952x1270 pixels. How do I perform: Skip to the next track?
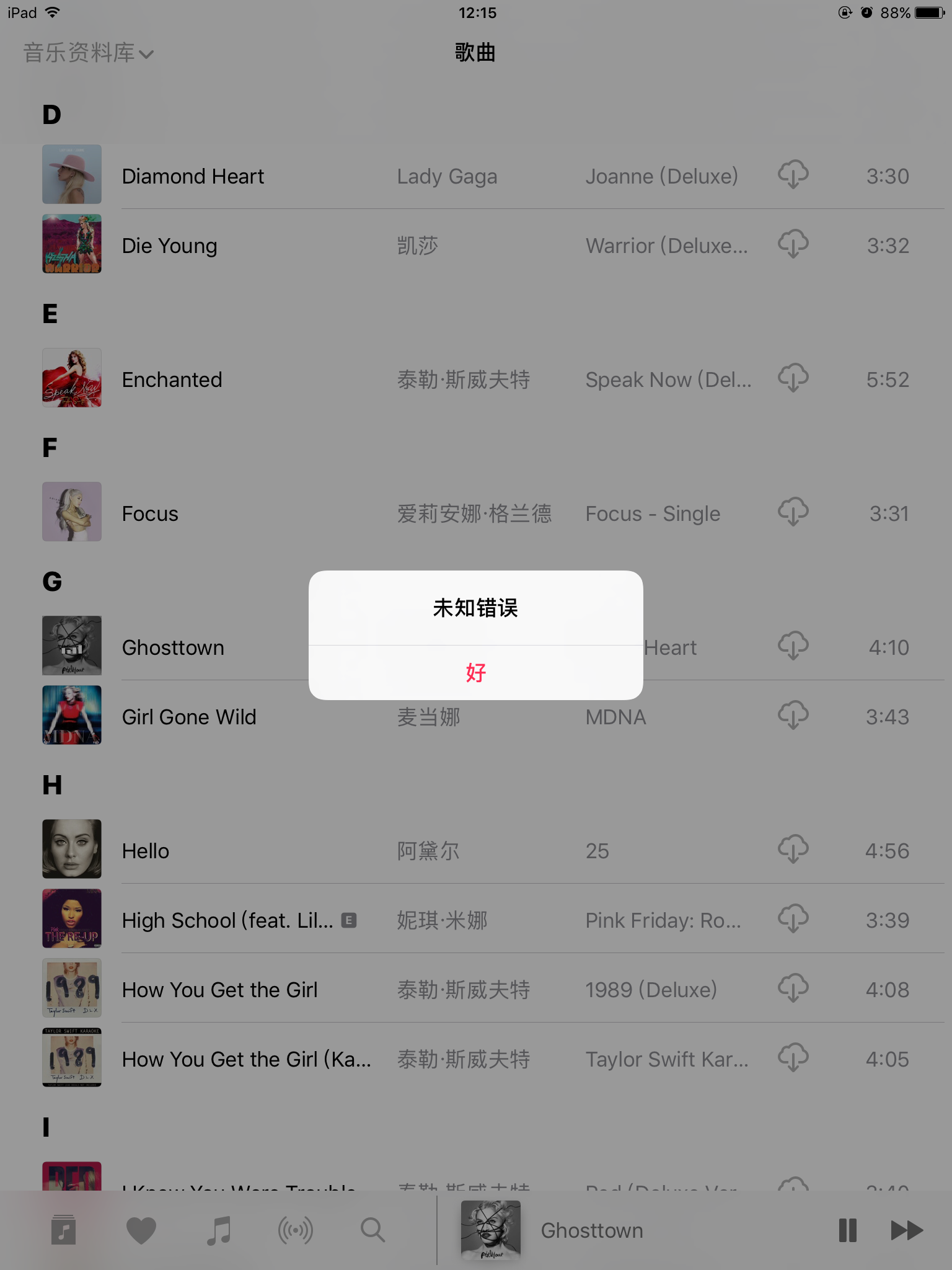(x=906, y=1230)
